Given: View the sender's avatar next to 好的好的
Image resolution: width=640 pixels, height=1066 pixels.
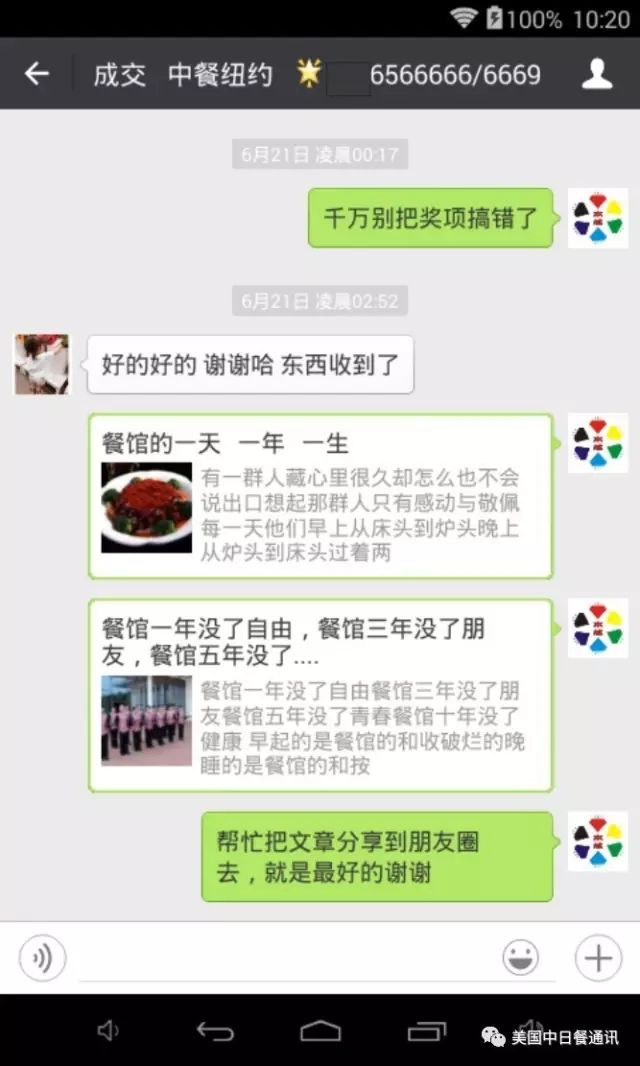Looking at the screenshot, I should point(42,364).
